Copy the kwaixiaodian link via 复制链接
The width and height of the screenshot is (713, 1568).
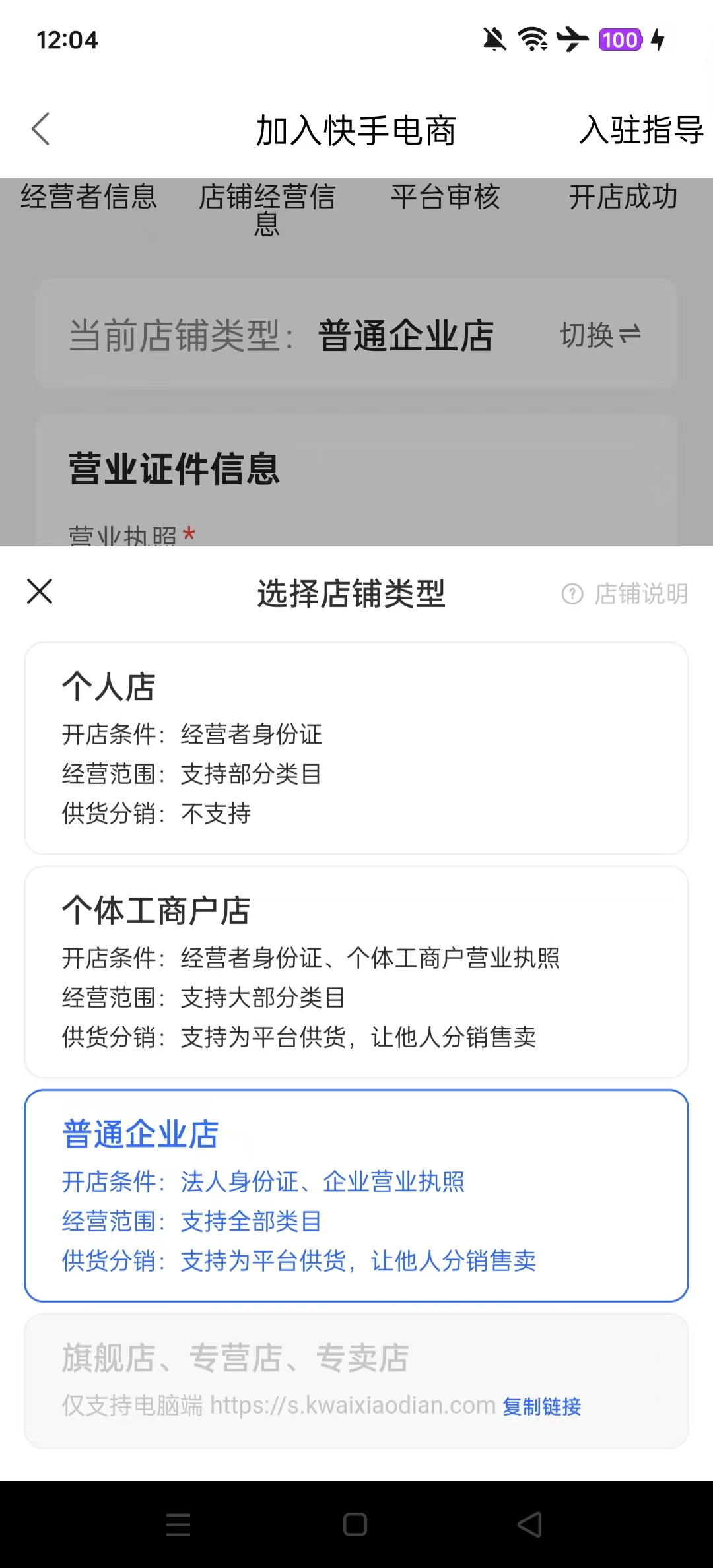tap(541, 1406)
